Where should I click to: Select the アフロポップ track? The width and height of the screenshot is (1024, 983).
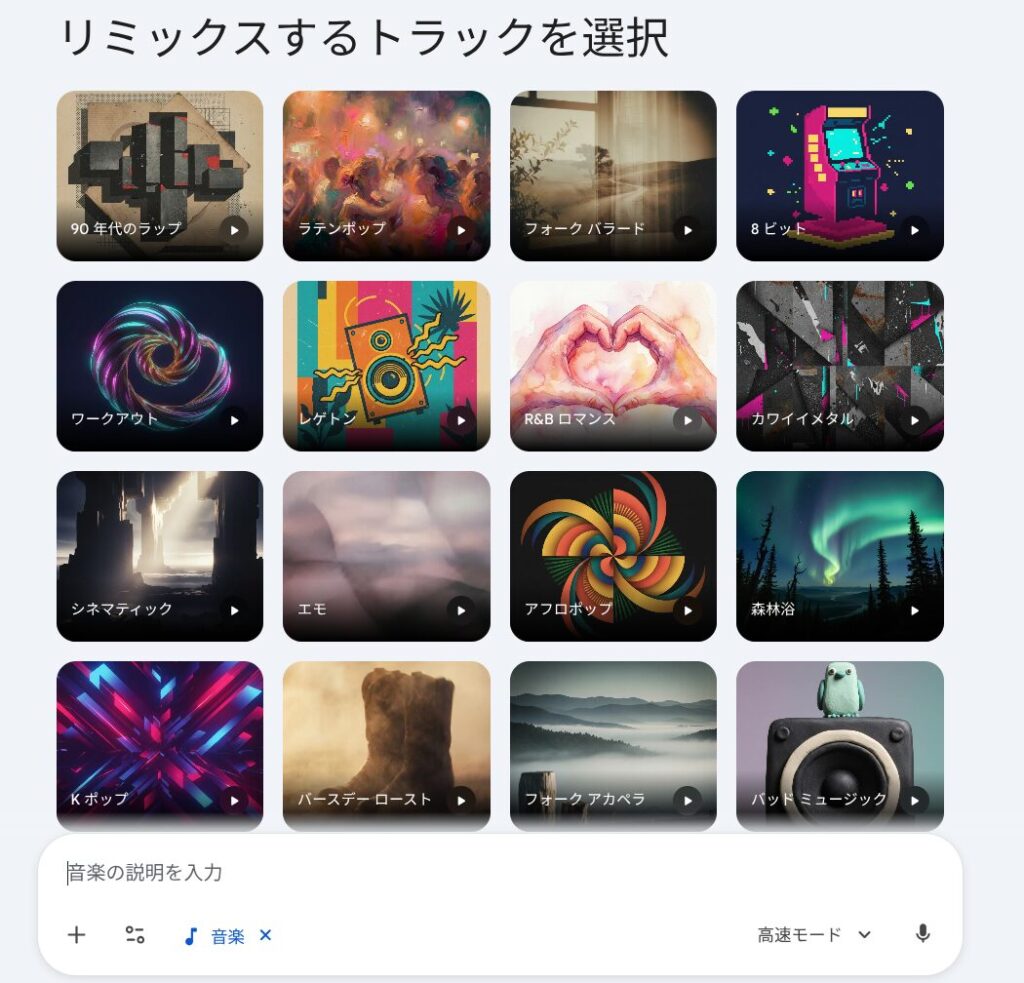click(x=613, y=556)
